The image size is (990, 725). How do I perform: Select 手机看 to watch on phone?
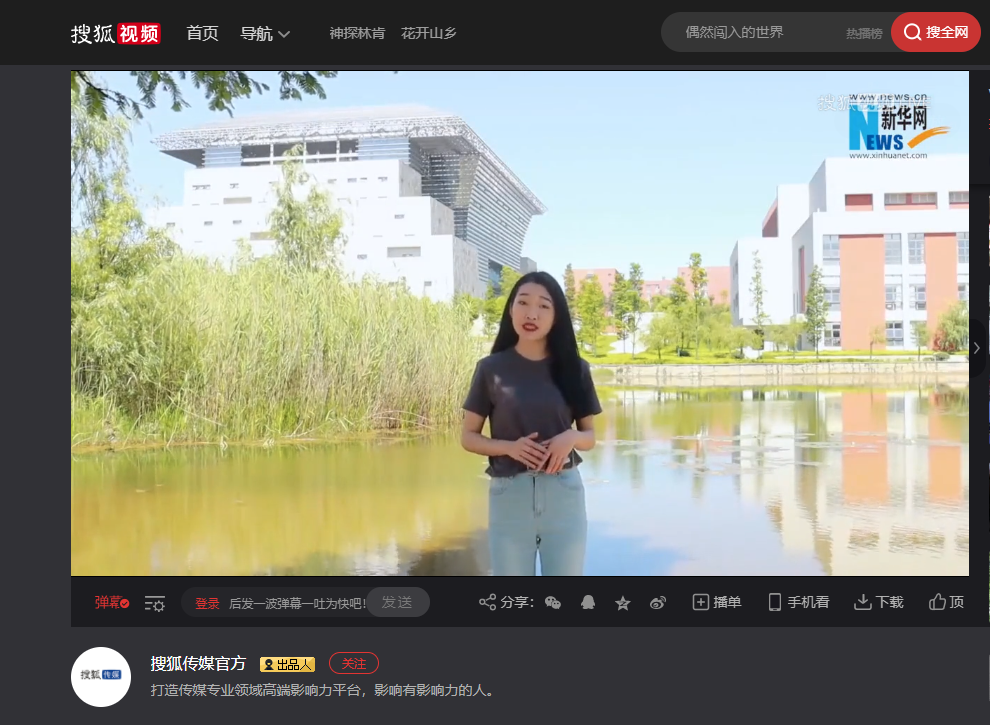click(x=798, y=602)
